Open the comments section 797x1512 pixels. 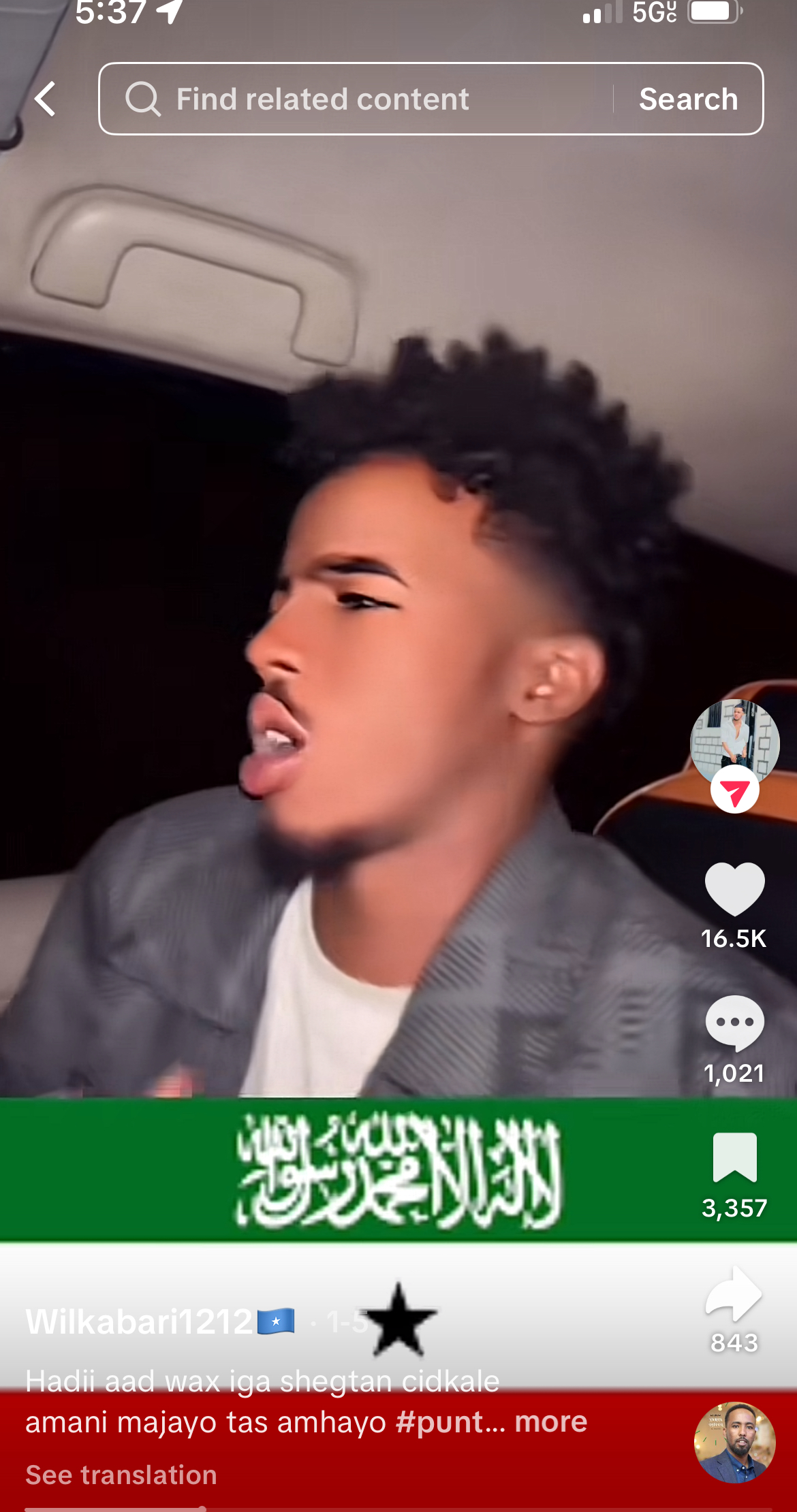(734, 1023)
